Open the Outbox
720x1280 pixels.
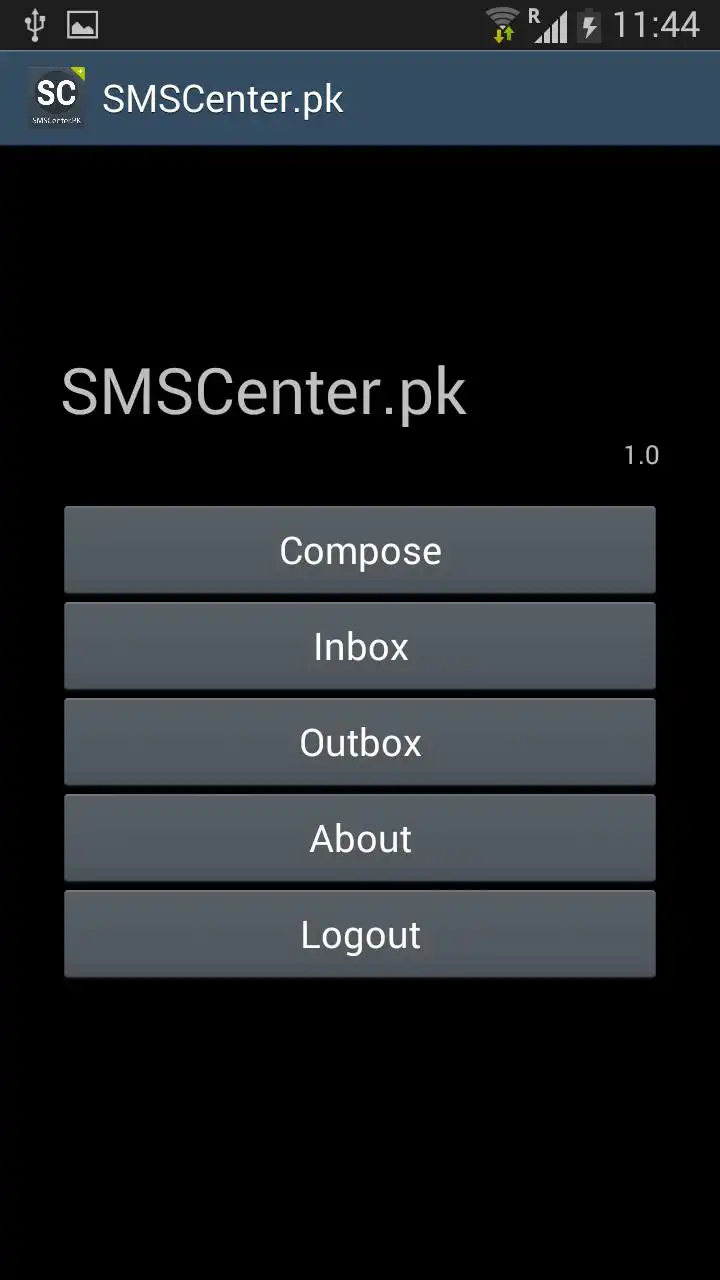pos(360,742)
